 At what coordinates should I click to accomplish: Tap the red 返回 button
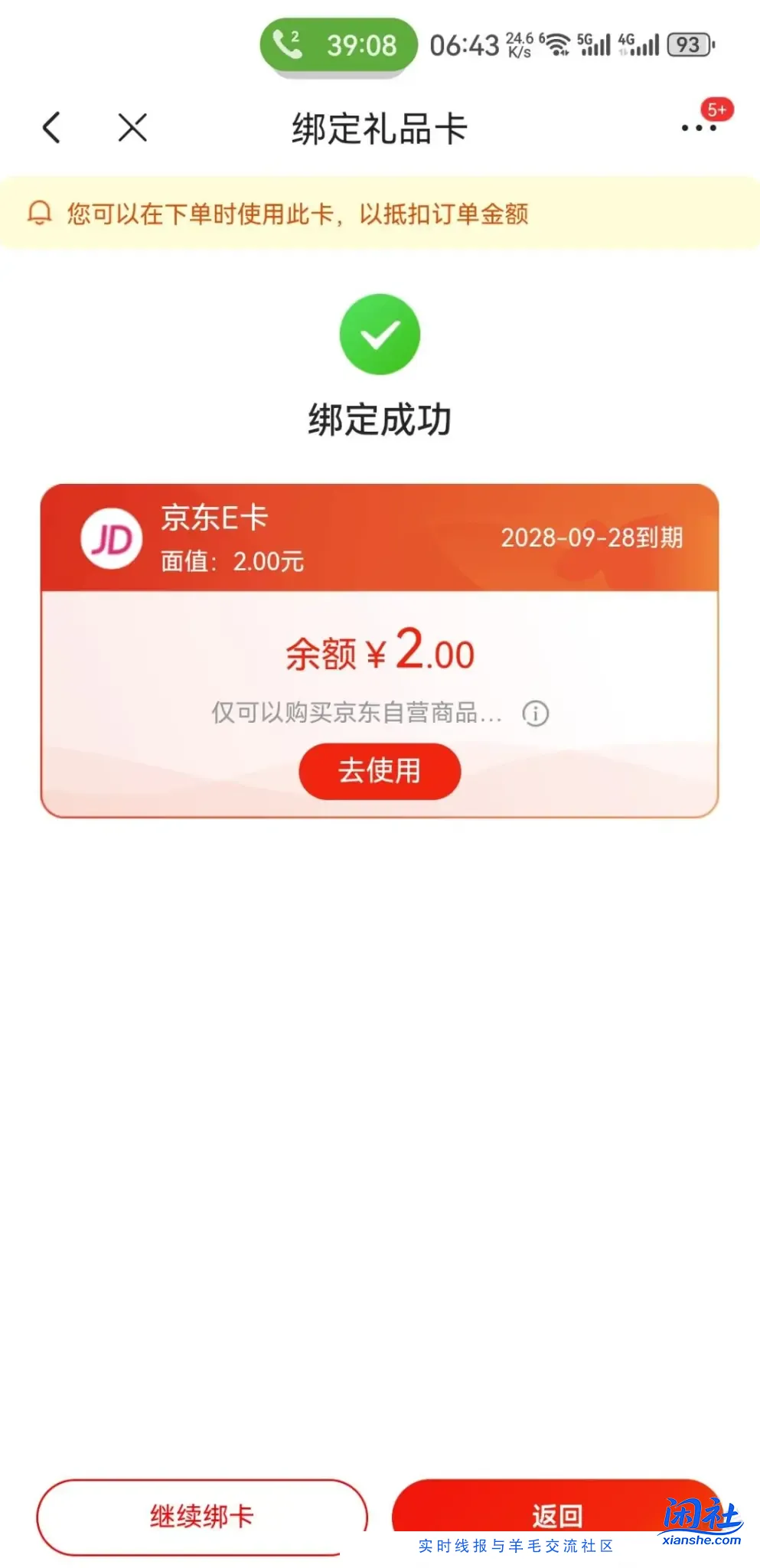(x=556, y=1513)
